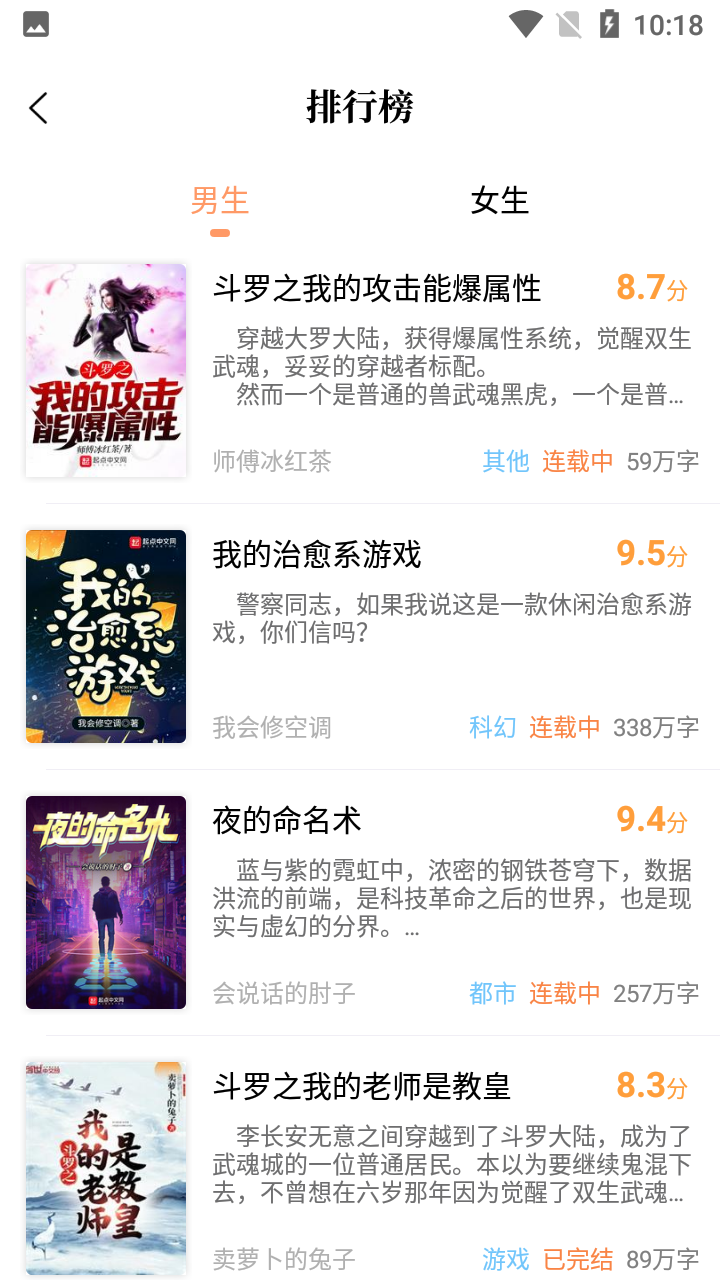Viewport: 720px width, 1280px height.
Task: Open the novel 斗罗之我的老师是教皇
Action: [x=361, y=1086]
